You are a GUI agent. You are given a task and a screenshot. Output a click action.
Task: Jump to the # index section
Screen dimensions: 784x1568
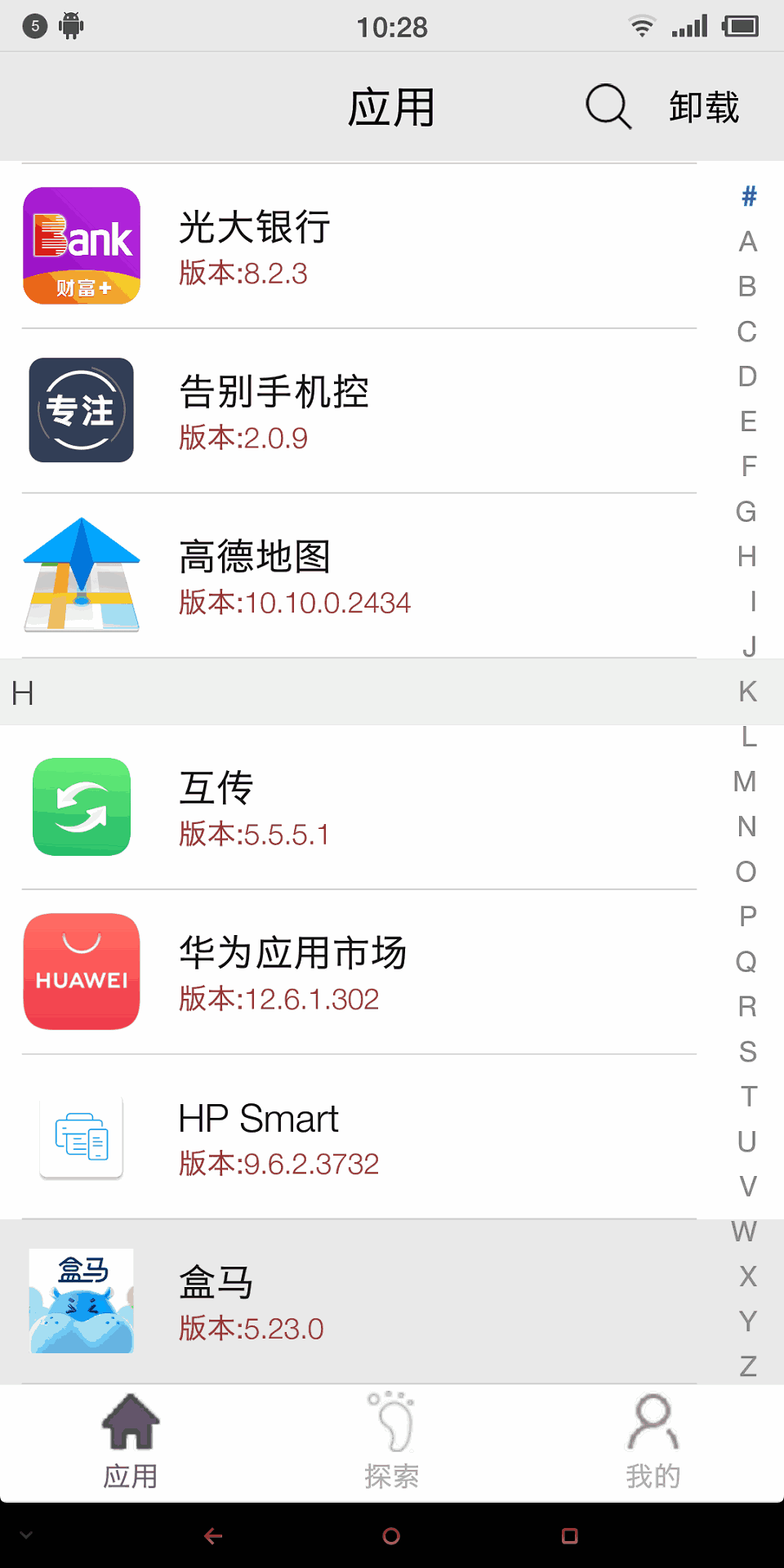pyautogui.click(x=748, y=197)
